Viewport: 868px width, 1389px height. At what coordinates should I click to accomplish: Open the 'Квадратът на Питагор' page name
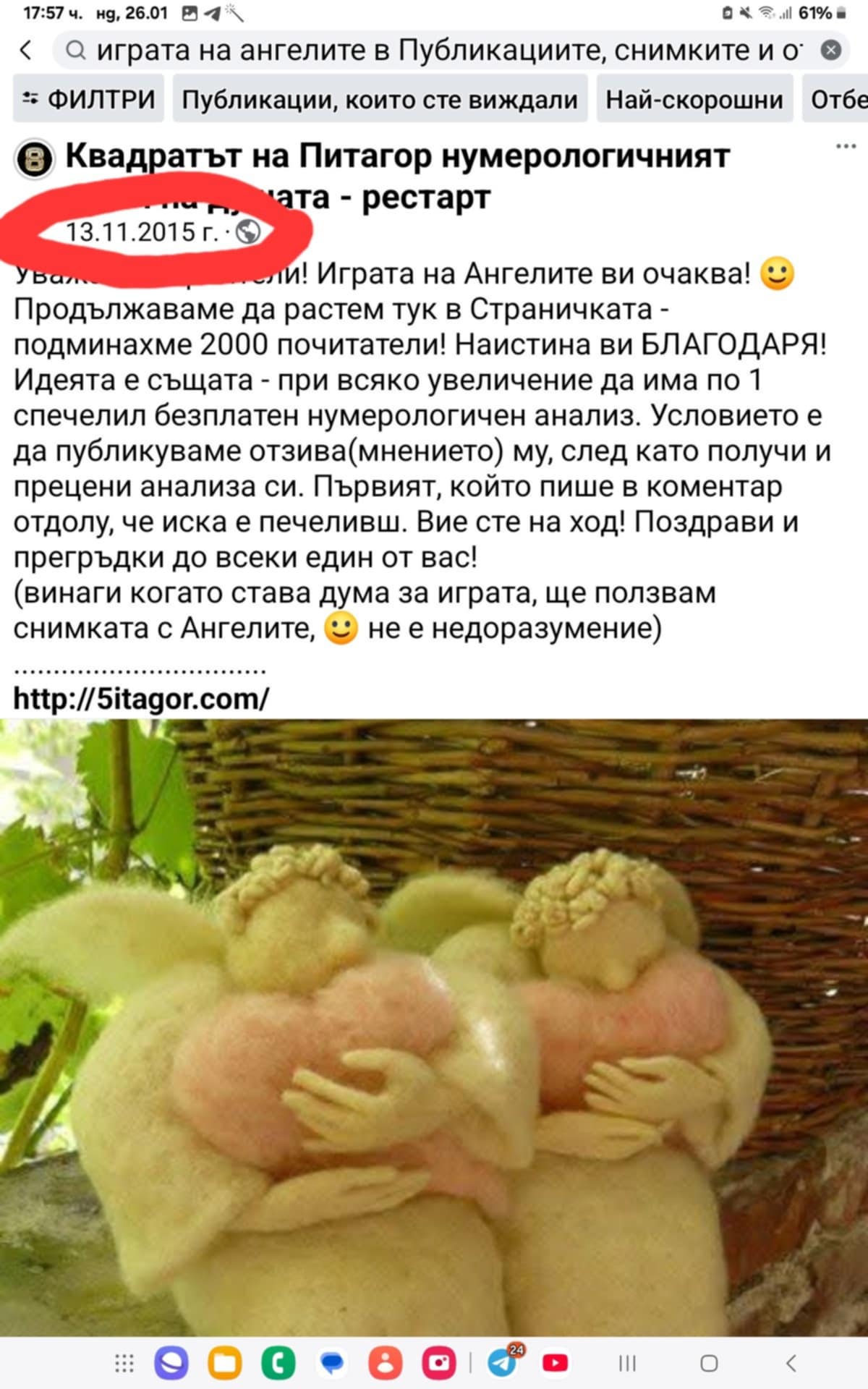click(397, 176)
